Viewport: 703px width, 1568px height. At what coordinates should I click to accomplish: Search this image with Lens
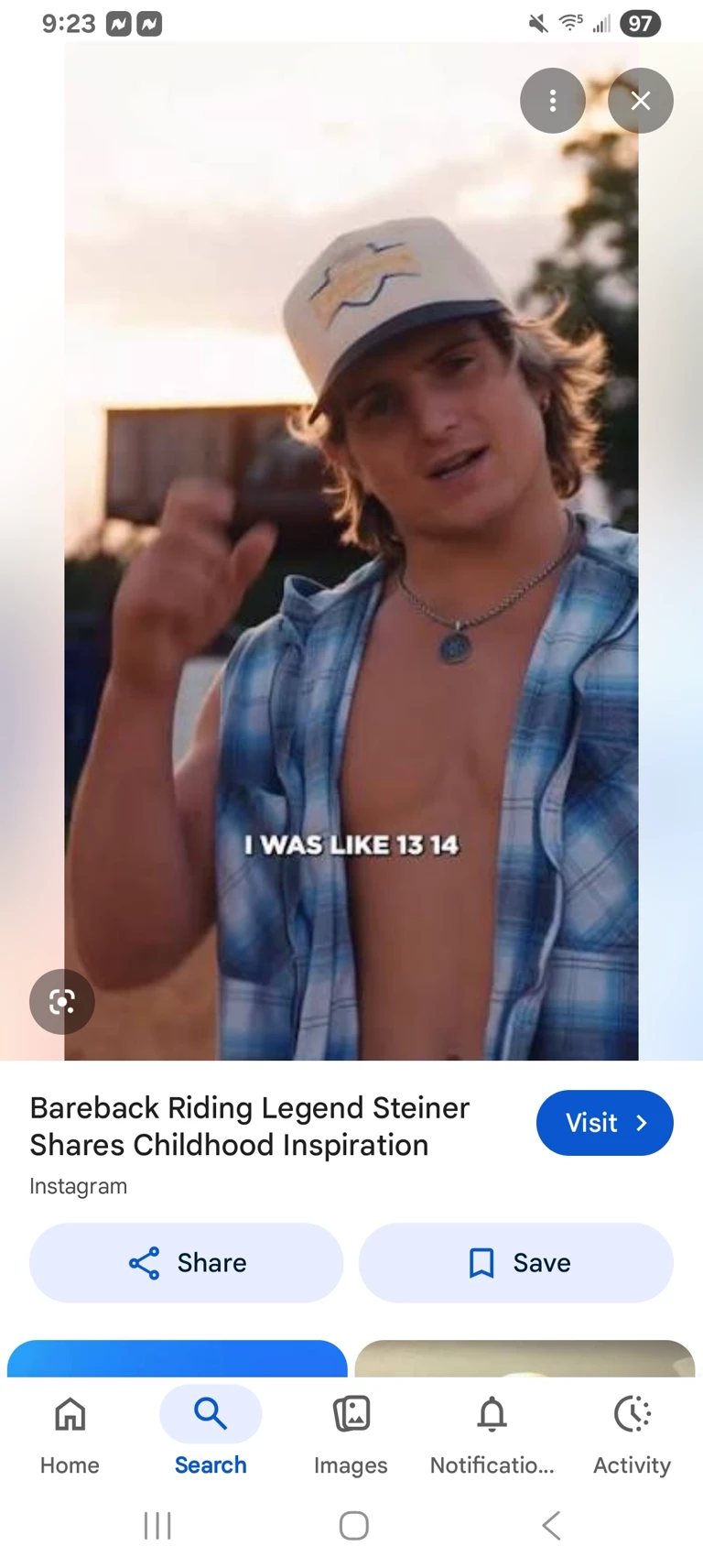coord(62,1001)
